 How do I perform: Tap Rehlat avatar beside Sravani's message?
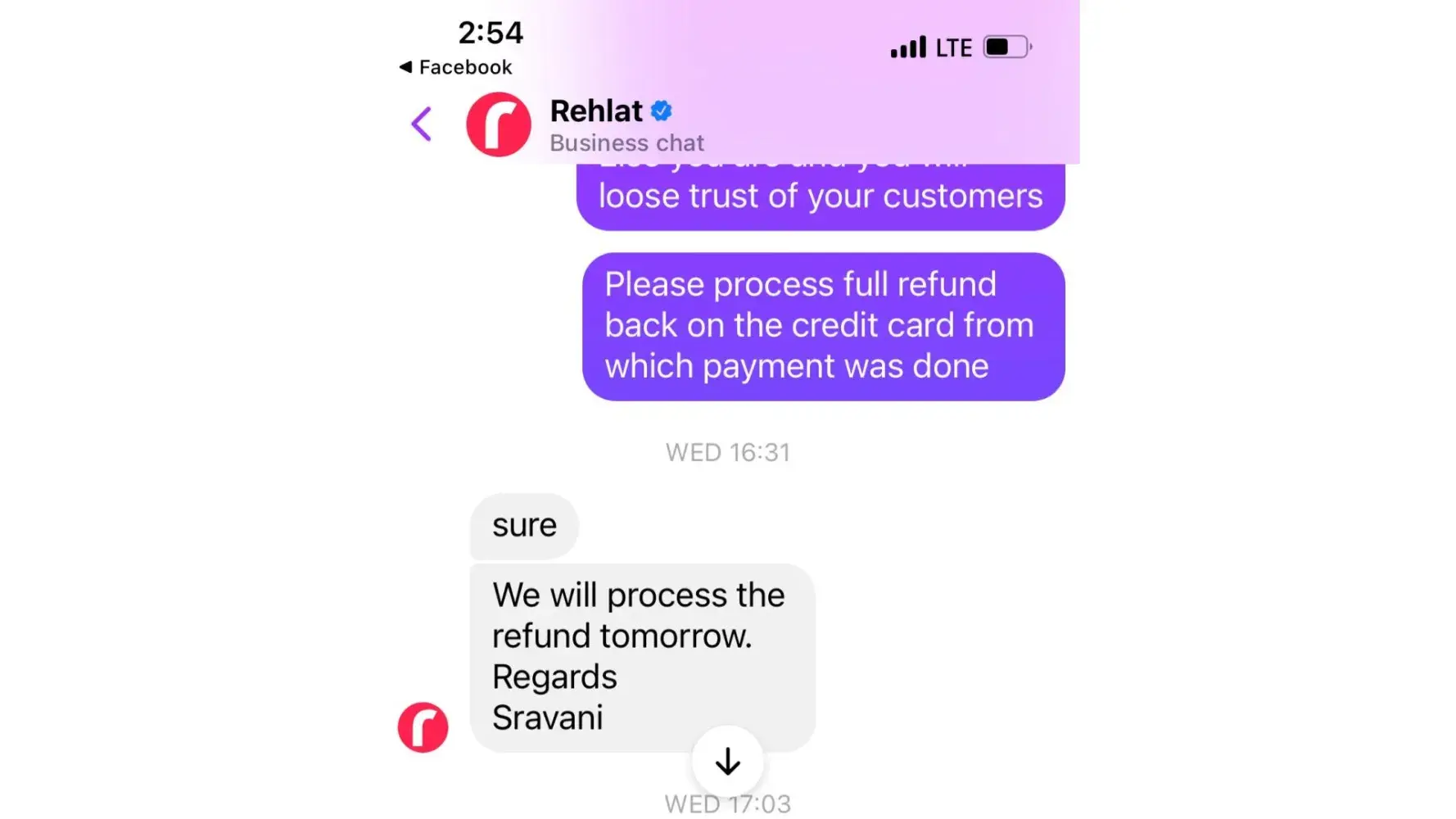423,727
